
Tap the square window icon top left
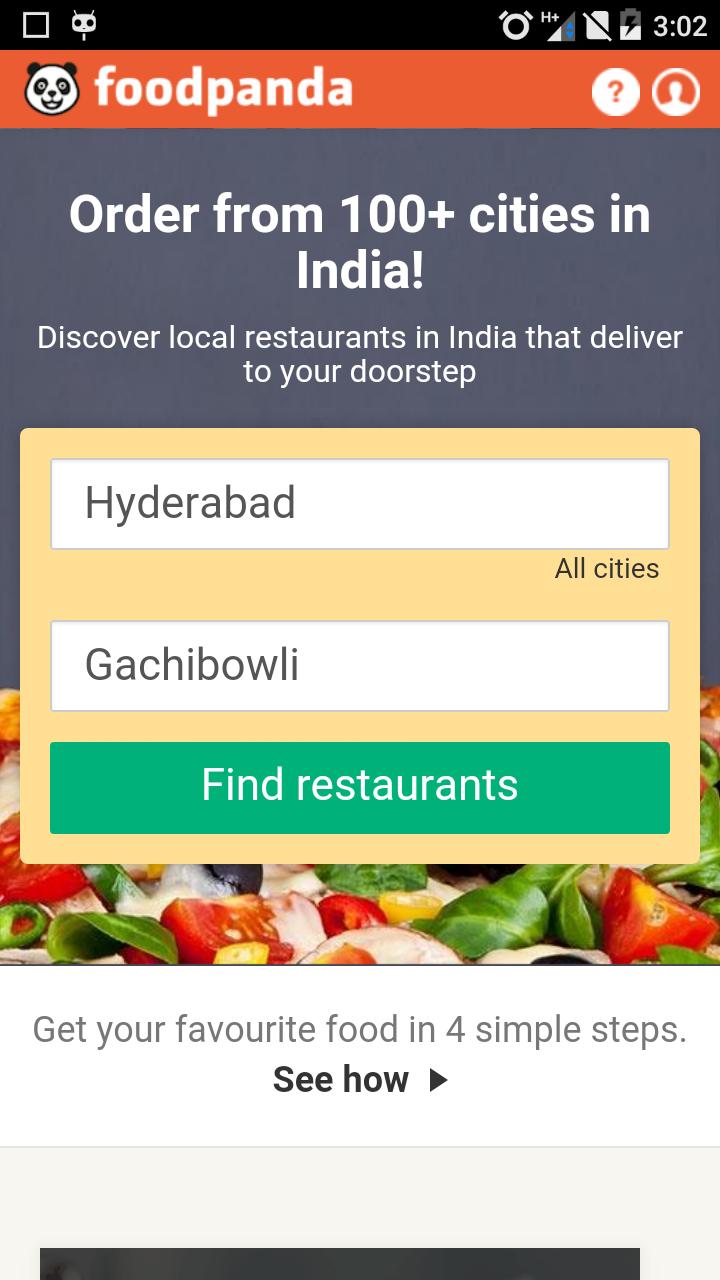tap(36, 25)
